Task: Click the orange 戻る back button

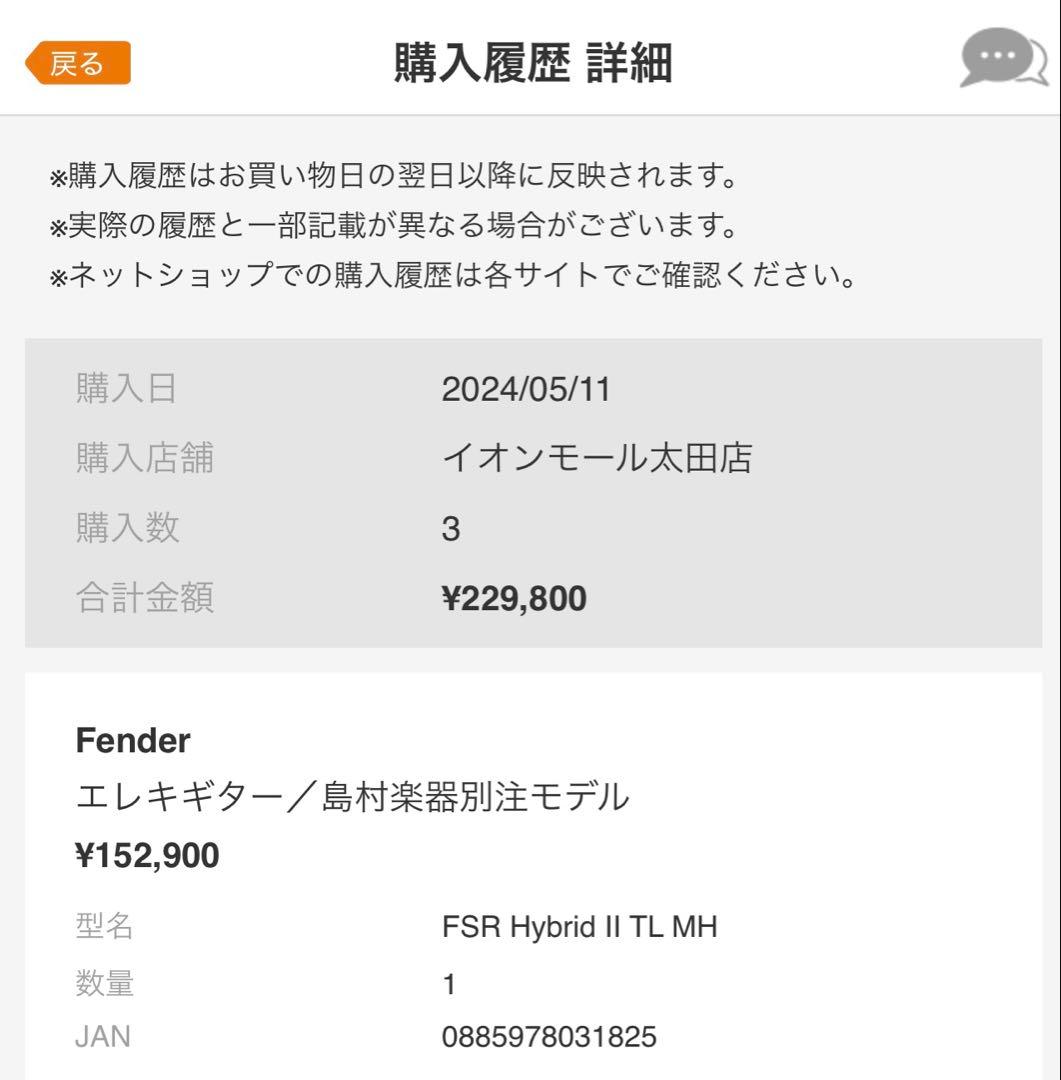Action: tap(78, 62)
